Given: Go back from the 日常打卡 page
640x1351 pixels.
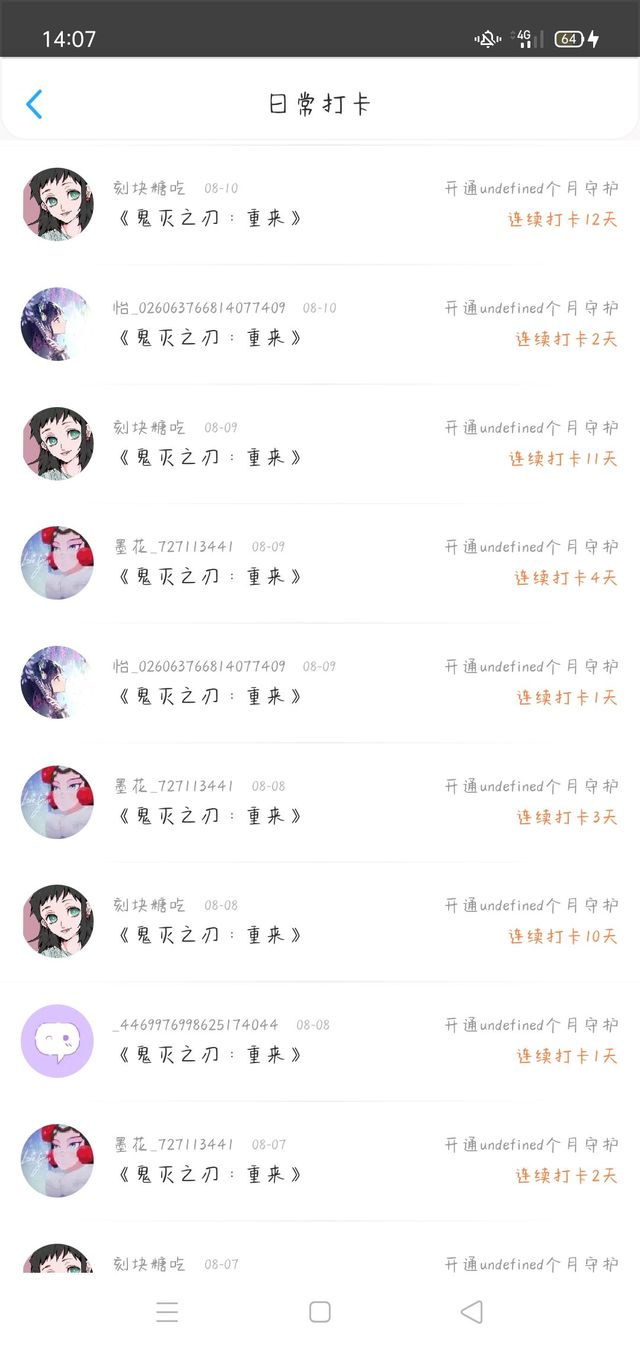Looking at the screenshot, I should (34, 104).
